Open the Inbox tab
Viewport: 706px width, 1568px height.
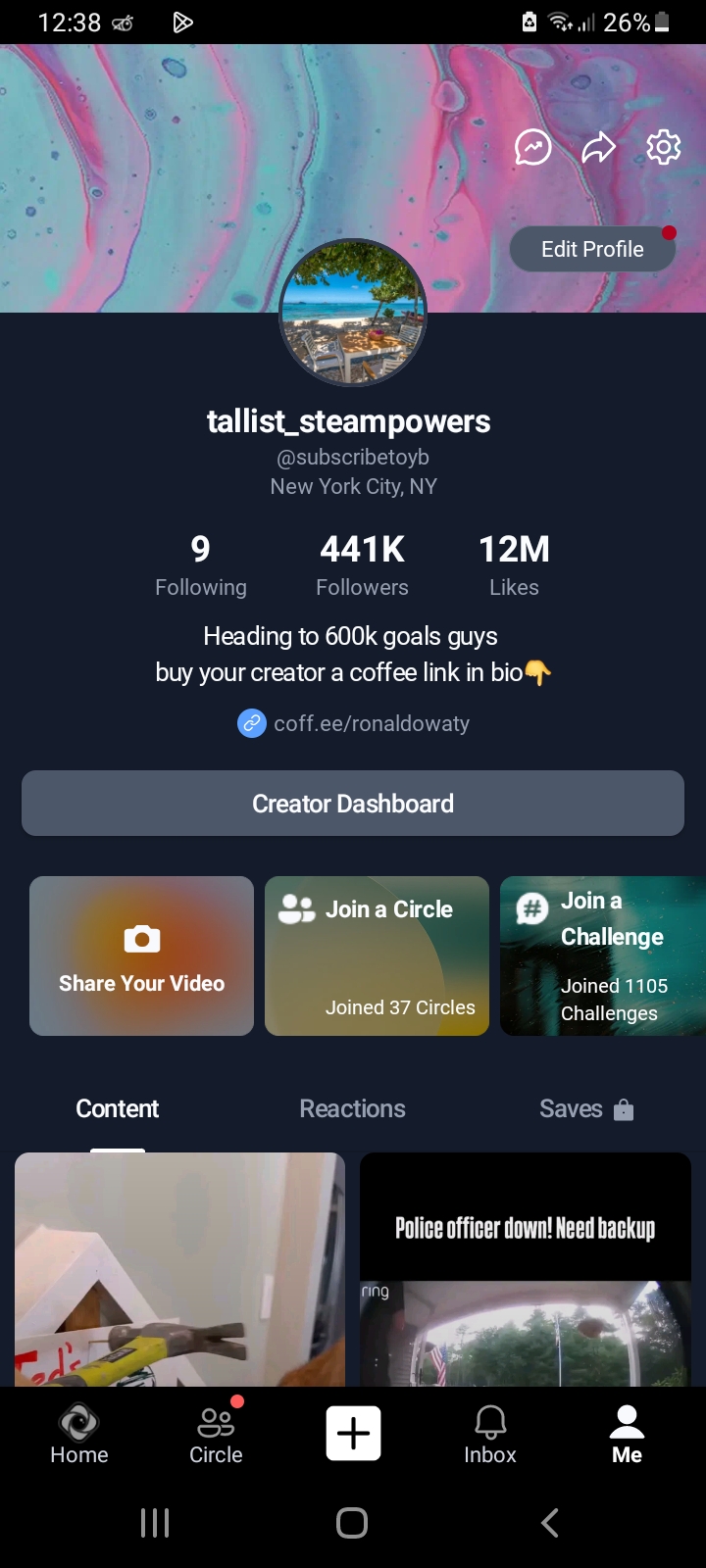point(490,1434)
